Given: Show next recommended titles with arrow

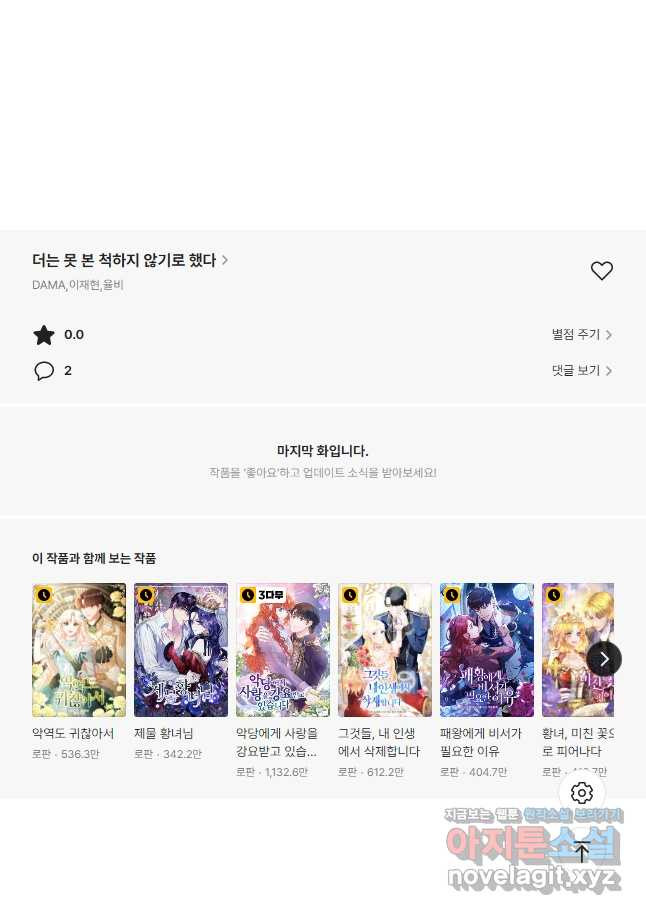Looking at the screenshot, I should [x=604, y=658].
